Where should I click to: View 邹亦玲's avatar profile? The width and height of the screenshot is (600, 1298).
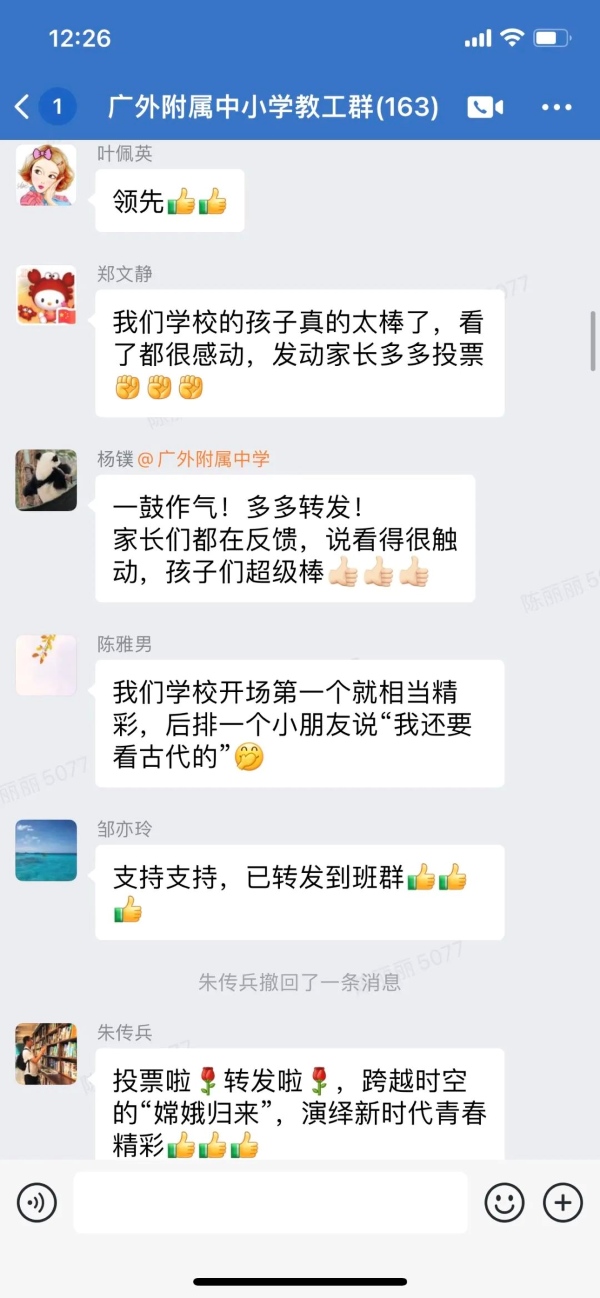[x=46, y=850]
